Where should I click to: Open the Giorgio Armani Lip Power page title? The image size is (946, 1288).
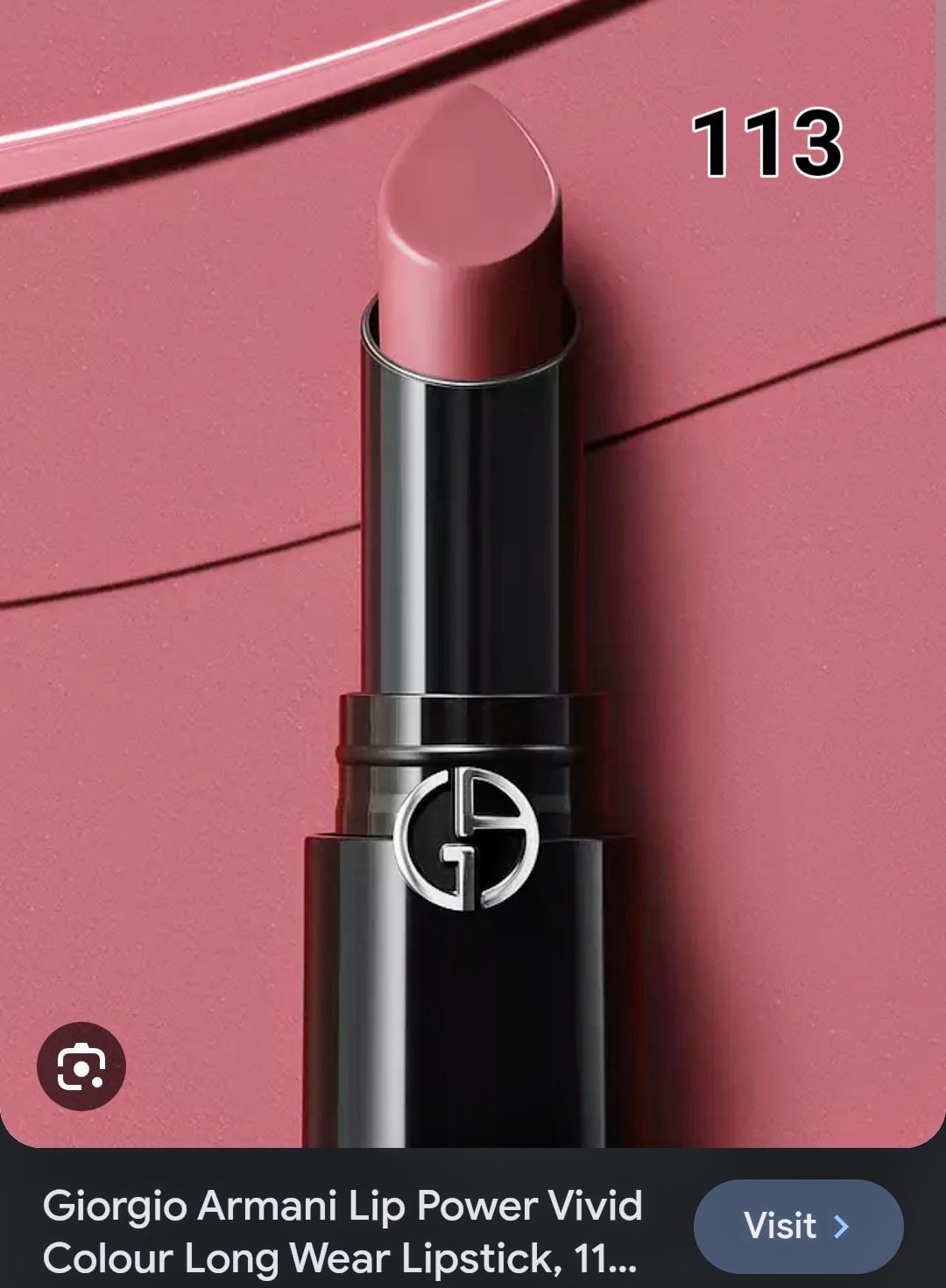pyautogui.click(x=342, y=1231)
